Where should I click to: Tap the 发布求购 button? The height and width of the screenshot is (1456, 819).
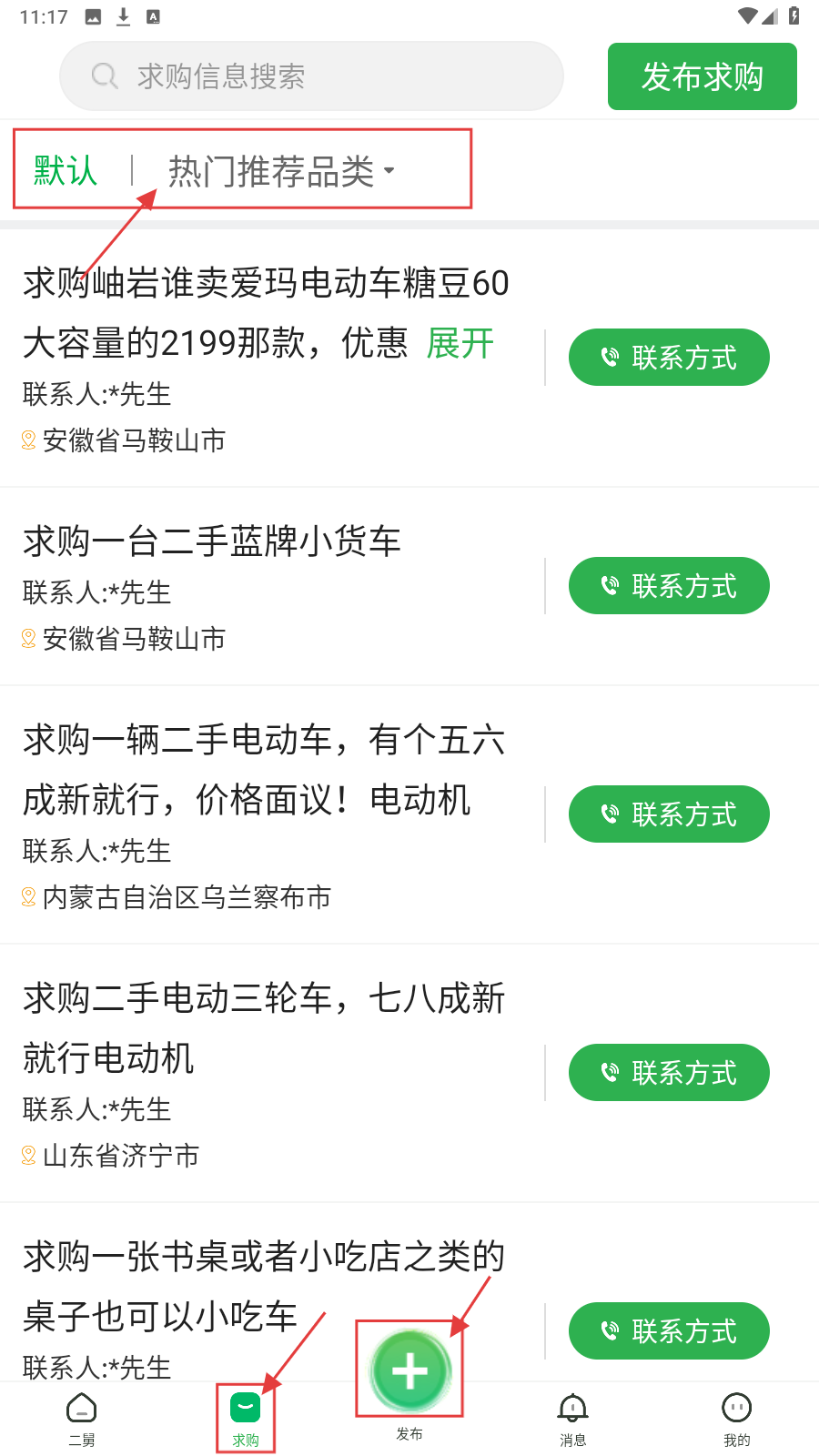coord(702,76)
